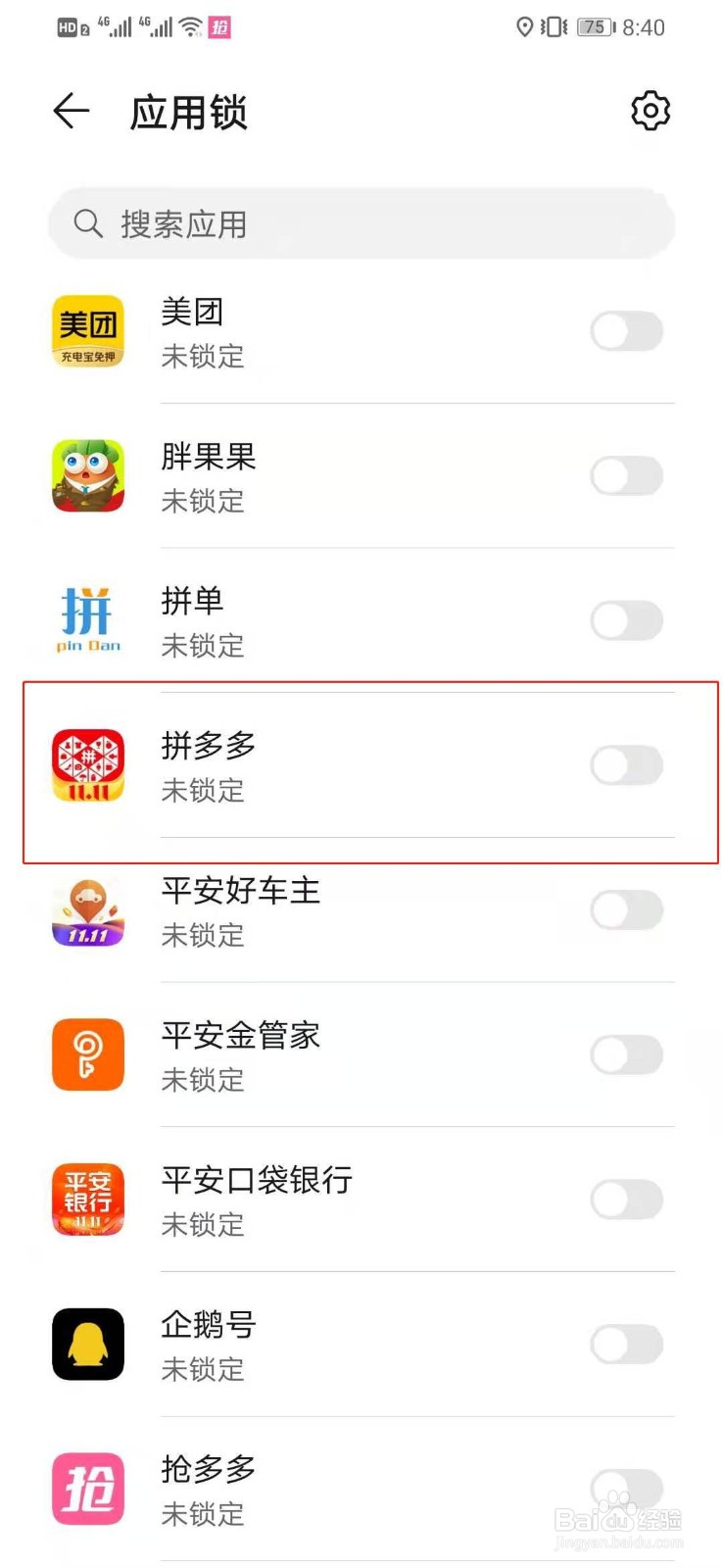Image resolution: width=723 pixels, height=1568 pixels.
Task: Select the pink 抢多多 app icon
Action: 87,1489
